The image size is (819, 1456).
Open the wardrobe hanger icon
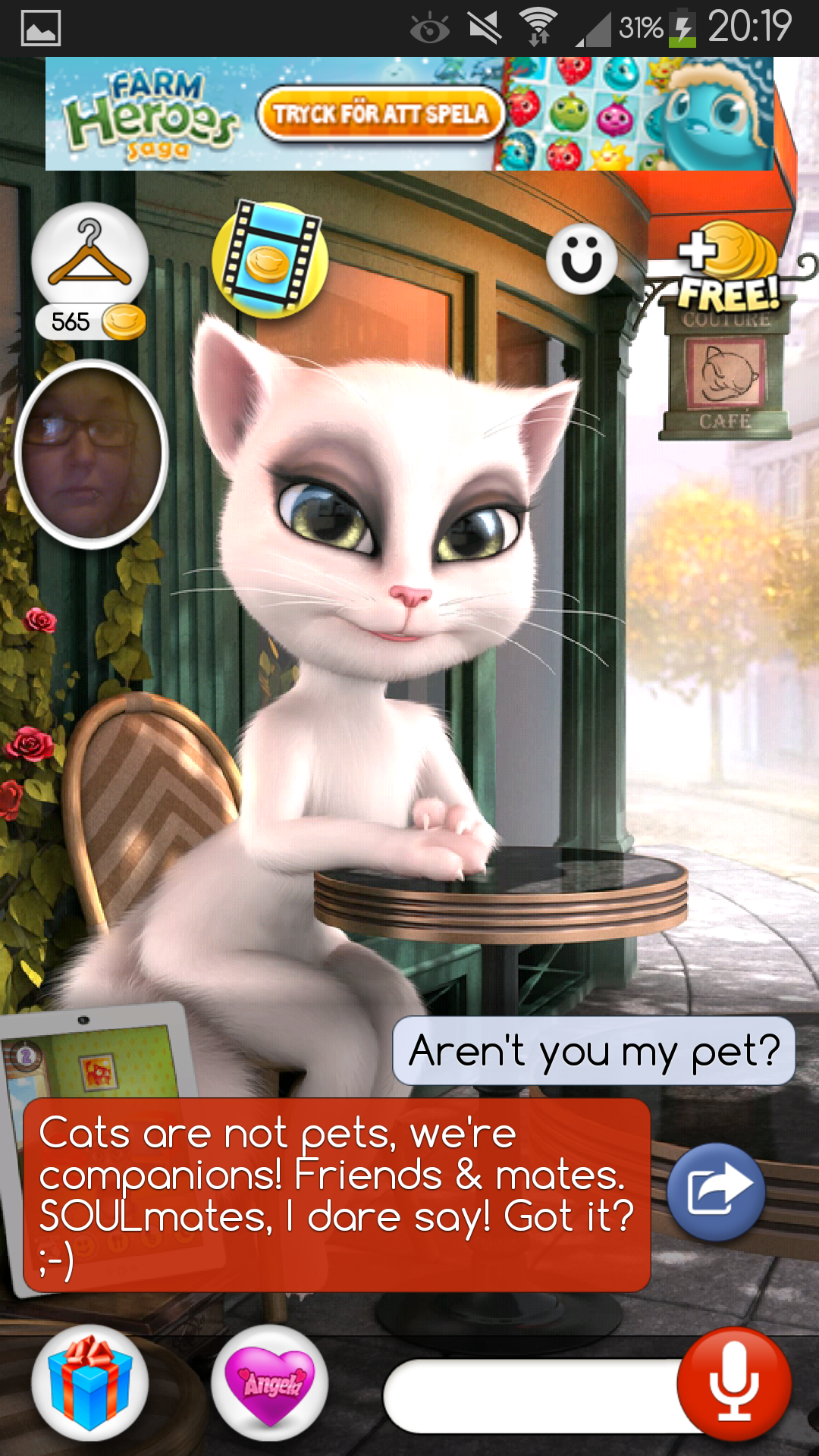click(89, 256)
